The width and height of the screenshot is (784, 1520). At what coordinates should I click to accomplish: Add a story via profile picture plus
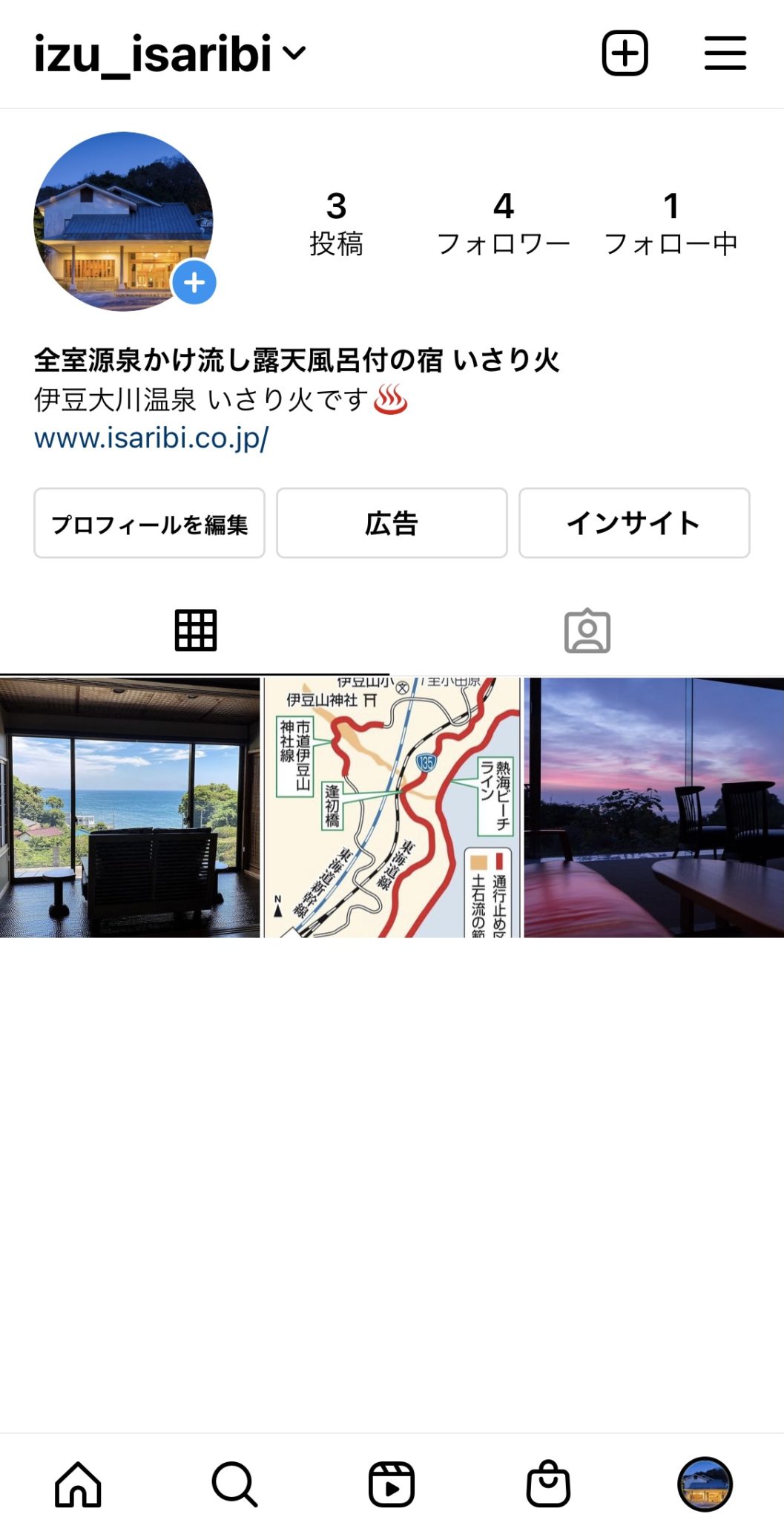pos(194,283)
